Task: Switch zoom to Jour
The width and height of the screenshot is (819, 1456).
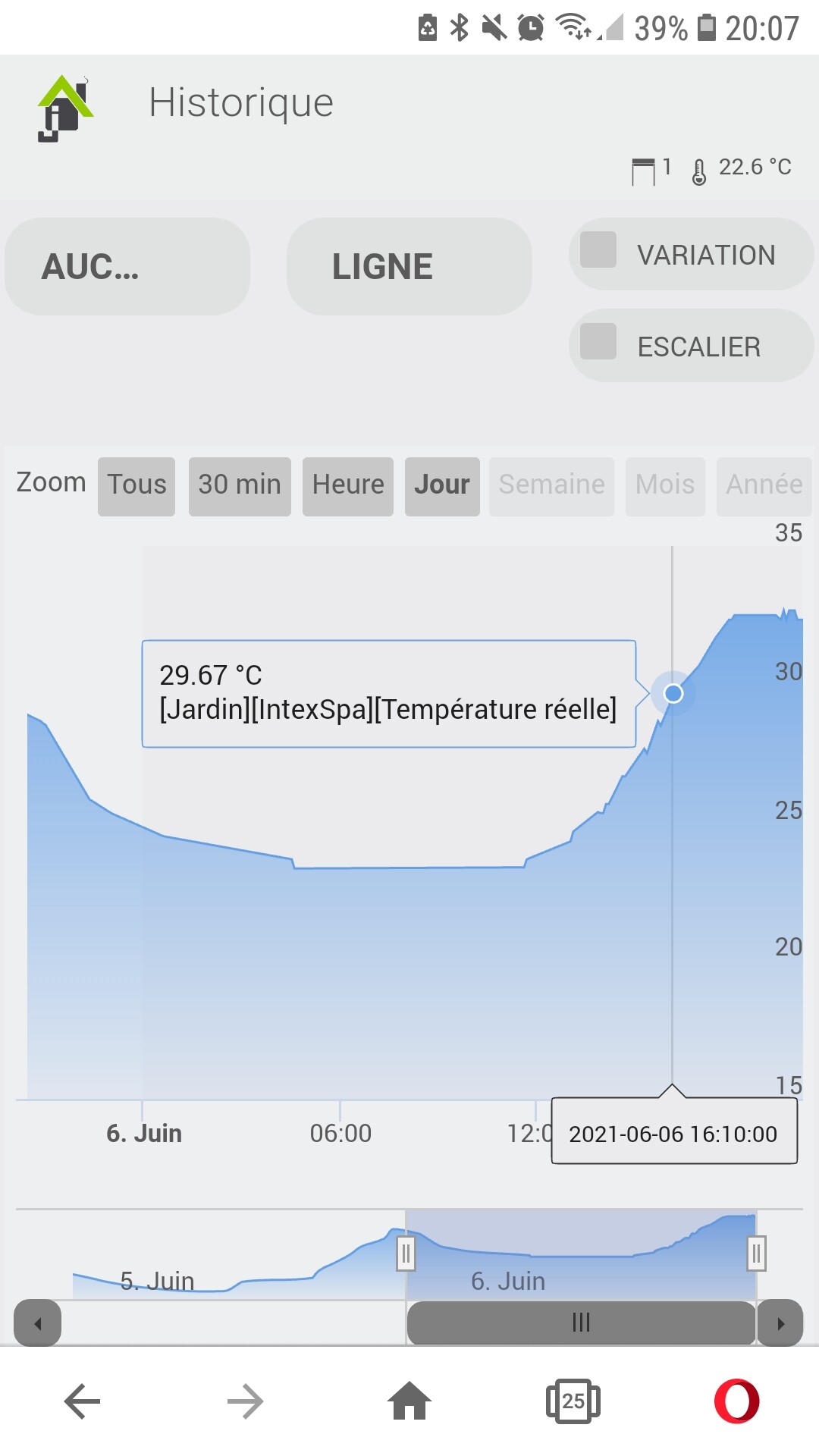Action: [x=442, y=486]
